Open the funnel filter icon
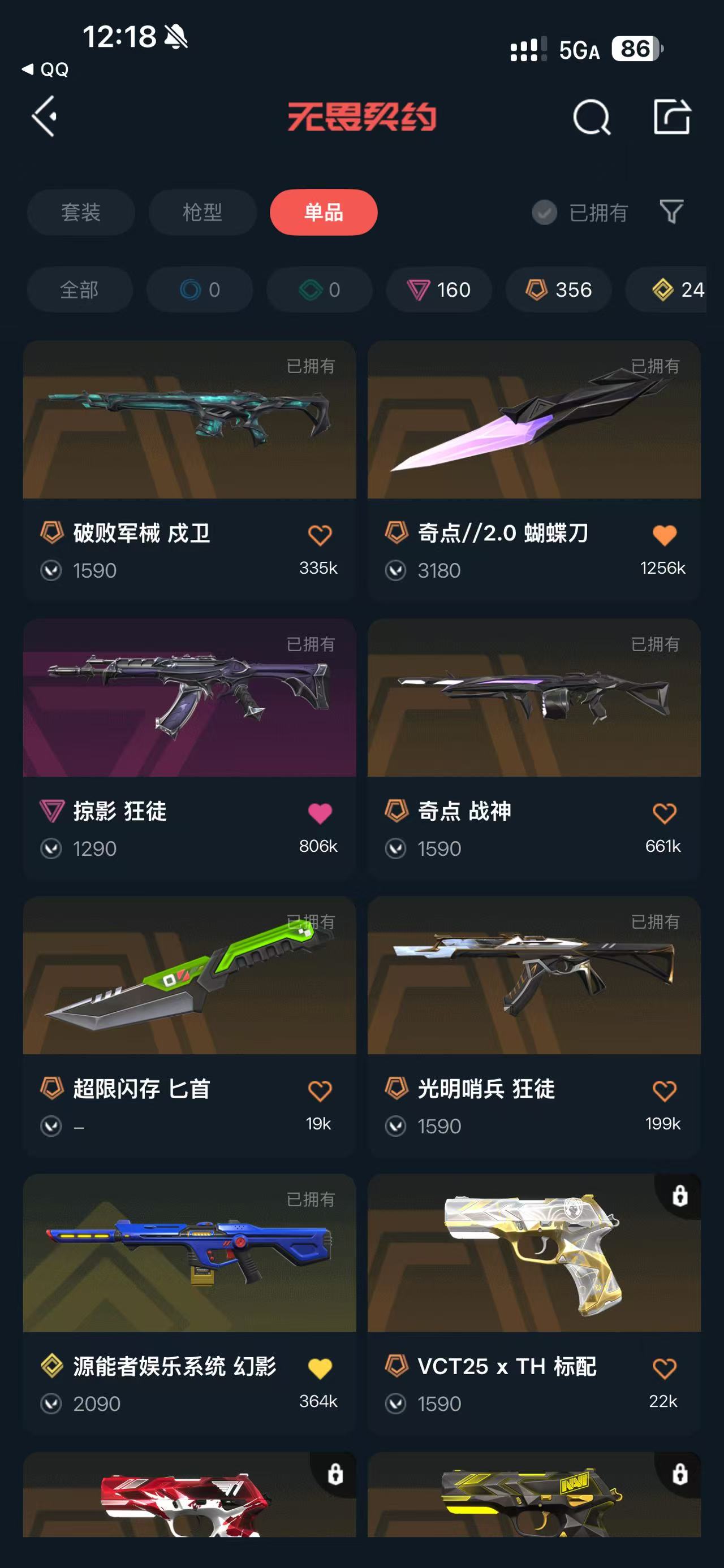Viewport: 724px width, 1568px height. click(x=671, y=212)
